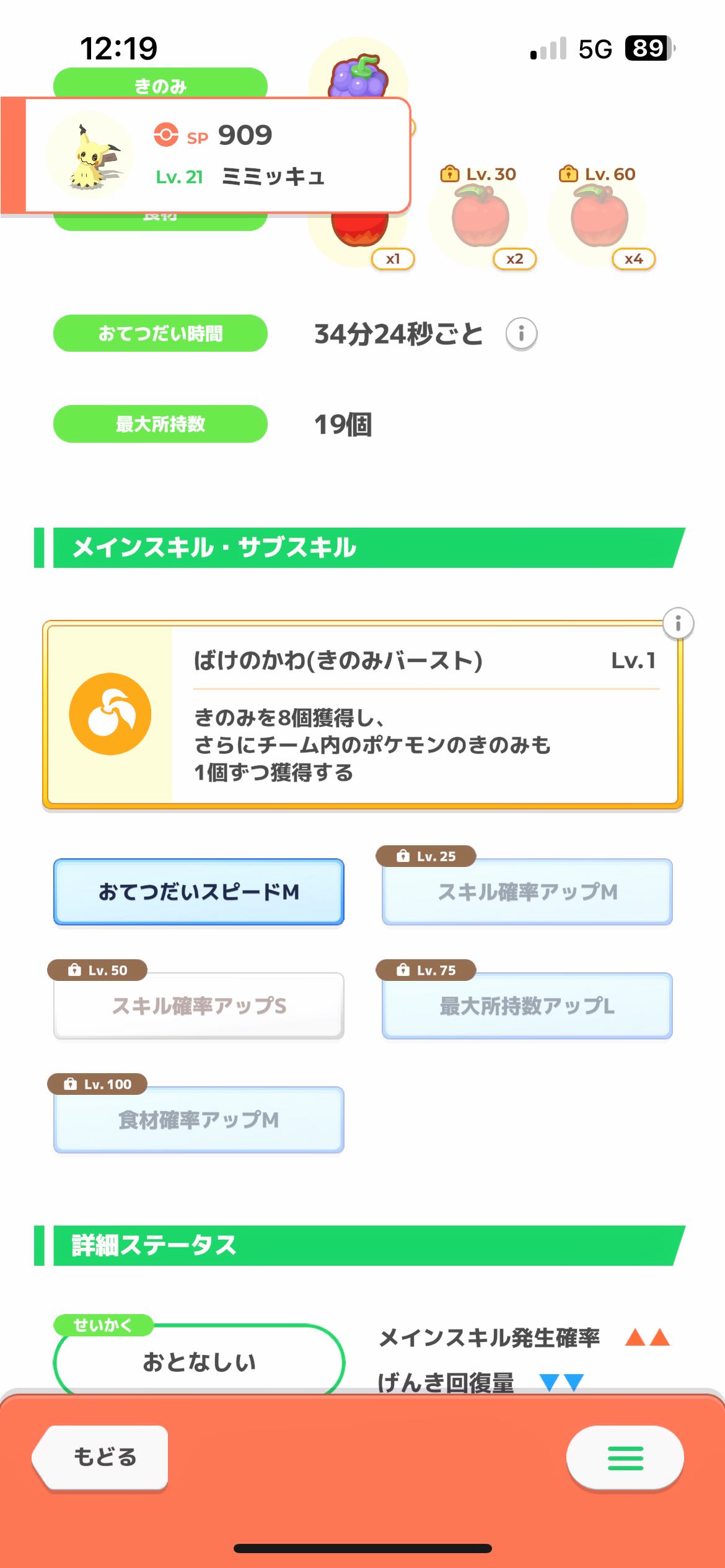Open the green hamburger menu
Screen dimensions: 725x1568
[625, 1458]
